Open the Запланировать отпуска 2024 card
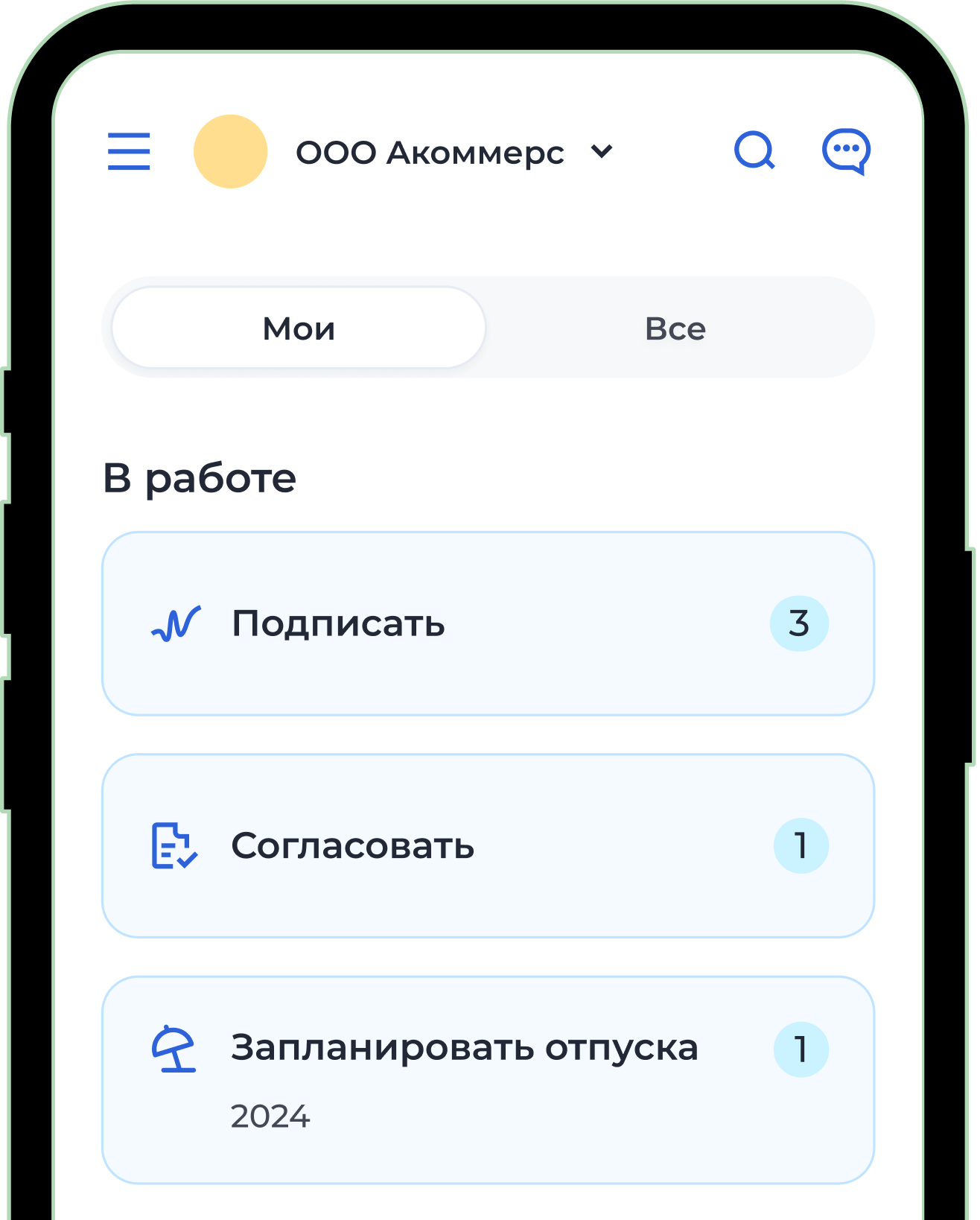The height and width of the screenshot is (1220, 980). pyautogui.click(x=488, y=1078)
